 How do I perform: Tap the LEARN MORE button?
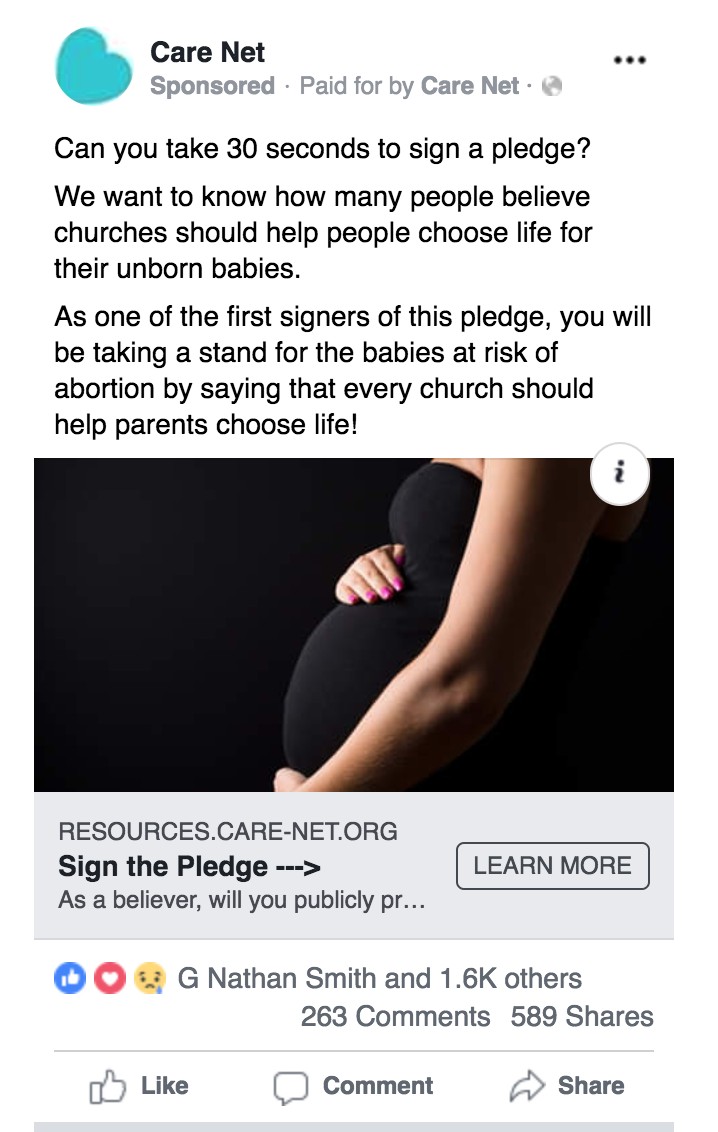552,866
